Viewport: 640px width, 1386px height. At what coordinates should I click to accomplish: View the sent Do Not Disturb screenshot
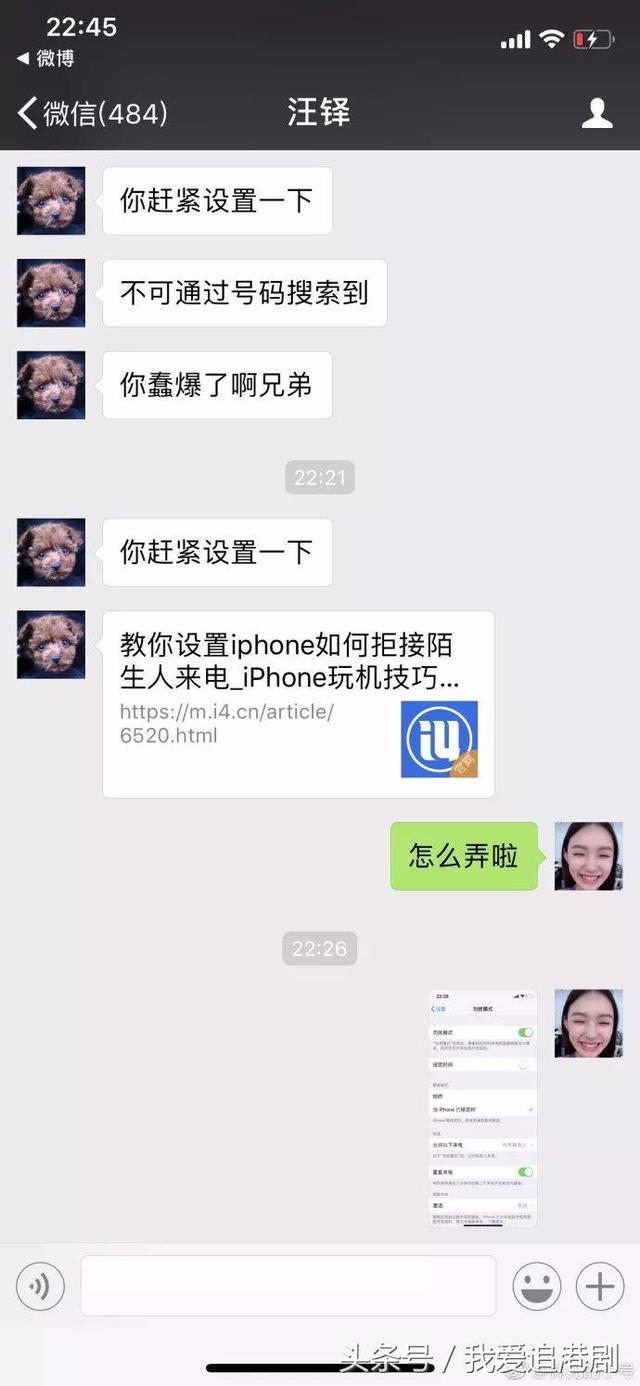click(x=483, y=1108)
